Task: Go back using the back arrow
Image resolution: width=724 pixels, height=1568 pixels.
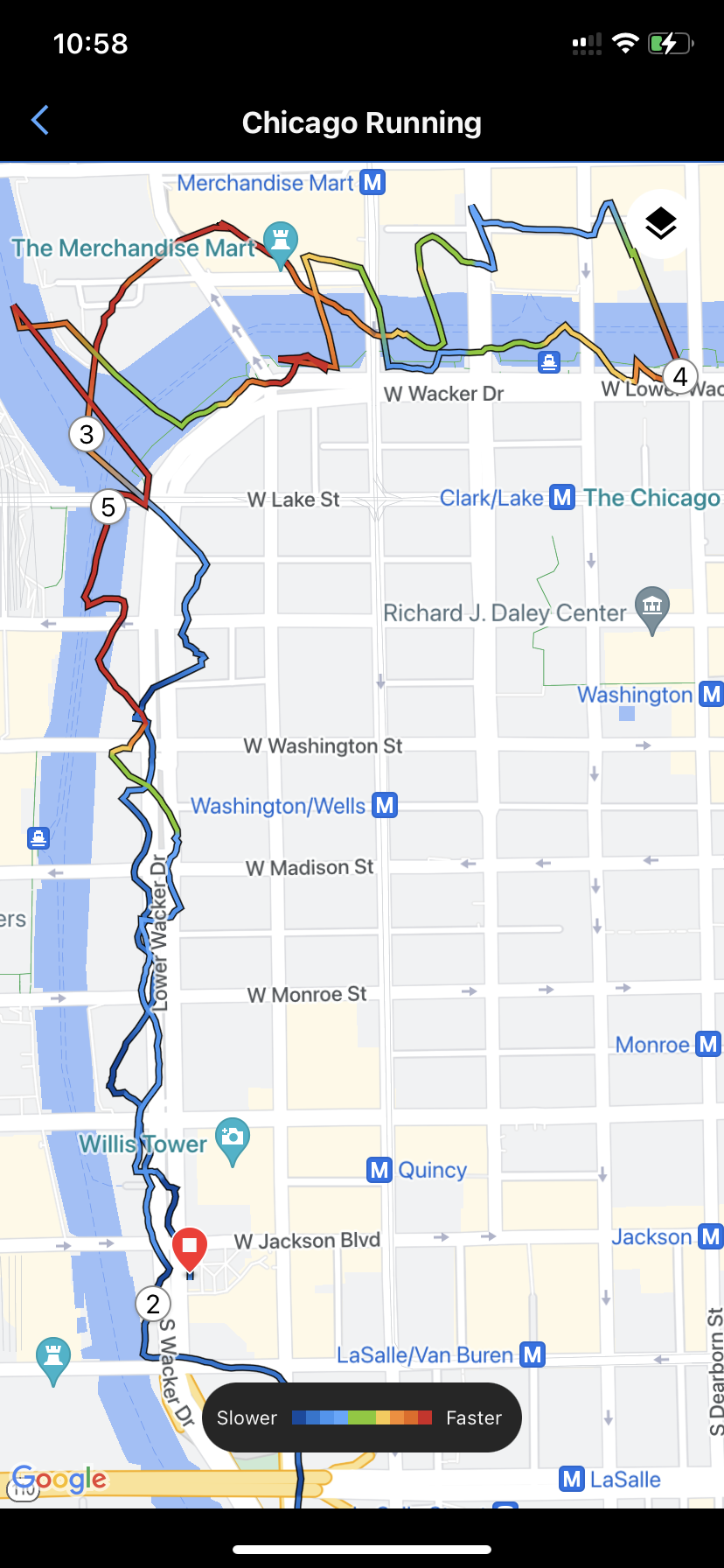Action: pyautogui.click(x=40, y=121)
